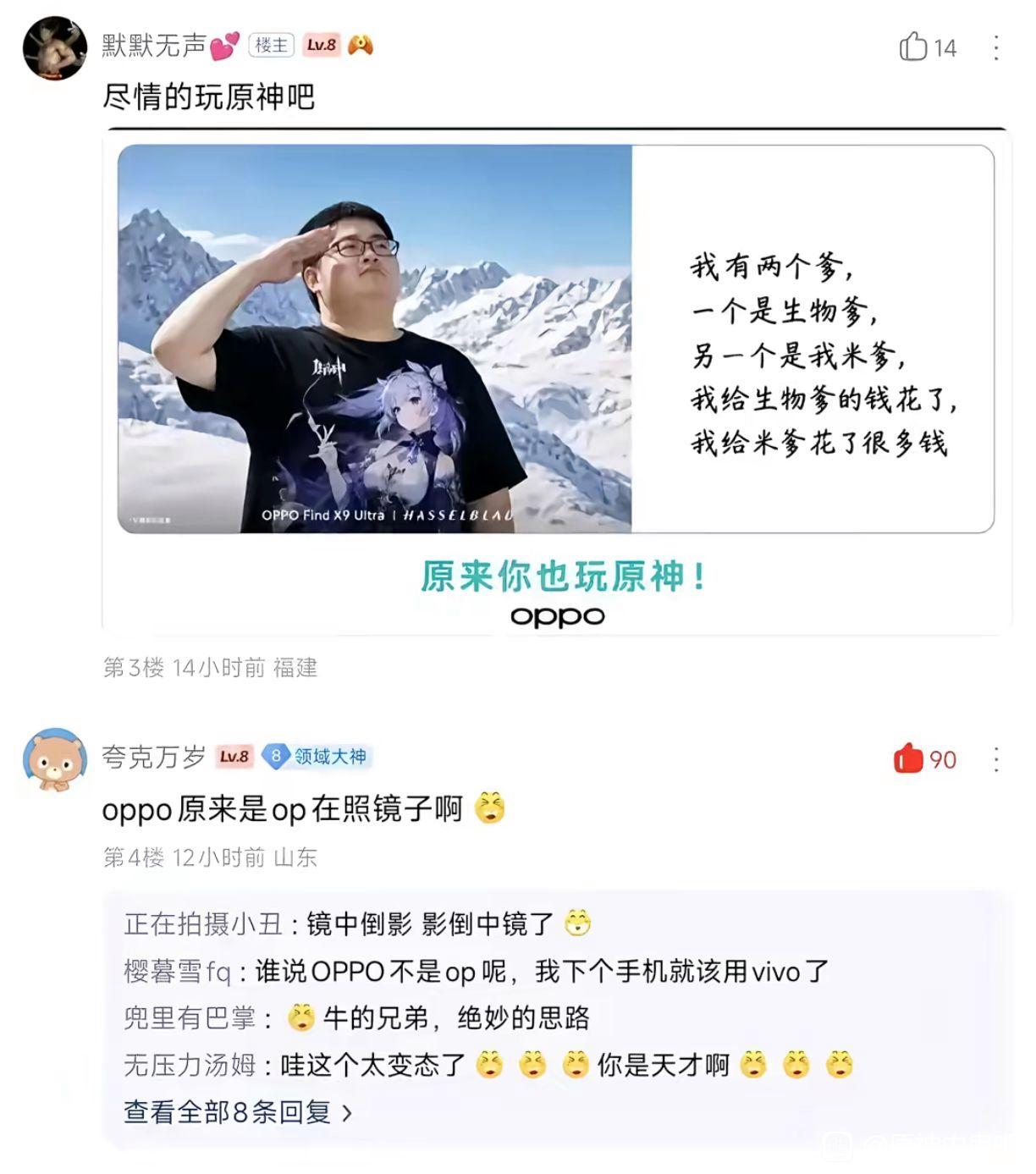This screenshot has height=1174, width=1036.
Task: Open replier 正在拍摄小丑's profile
Action: [203, 923]
